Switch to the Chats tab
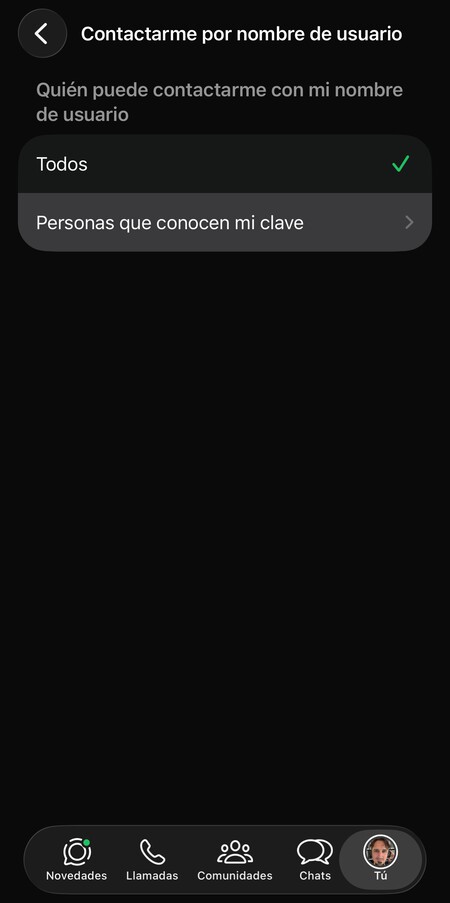 click(315, 860)
